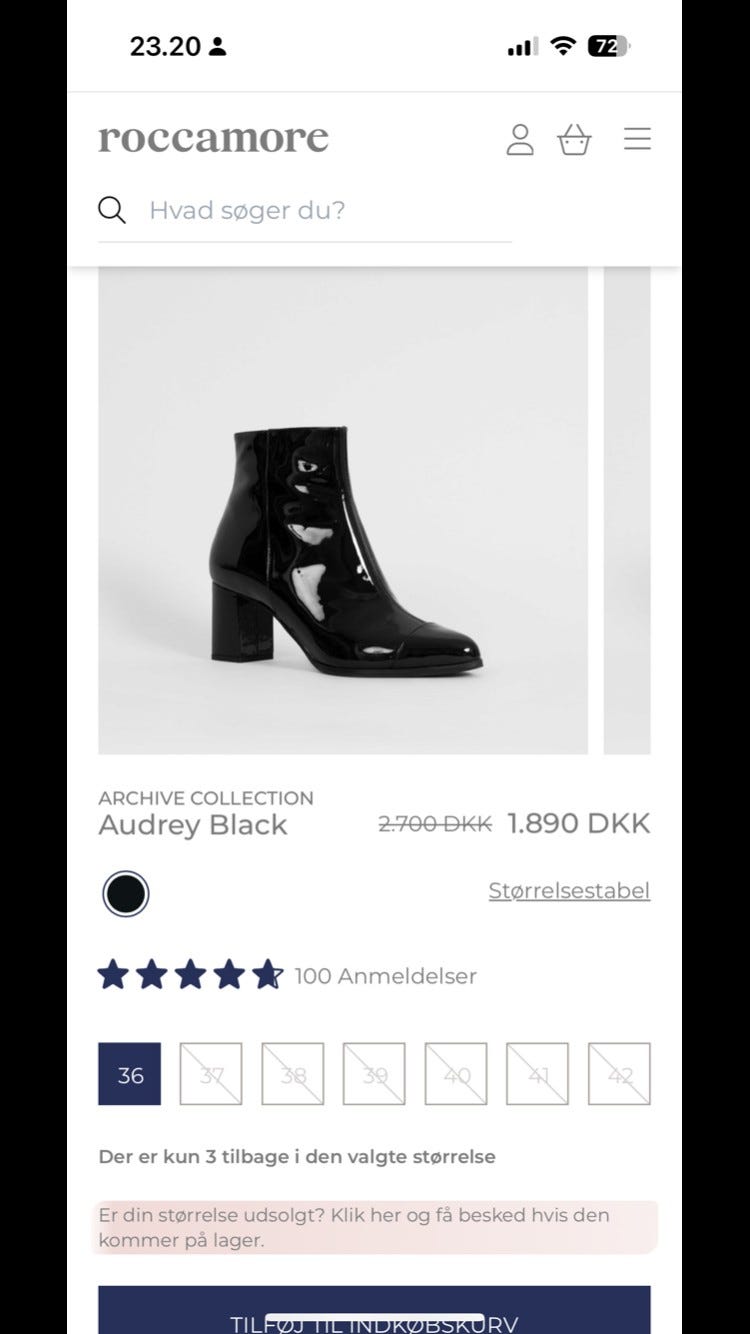
Task: Open the hamburger navigation menu
Action: point(637,139)
